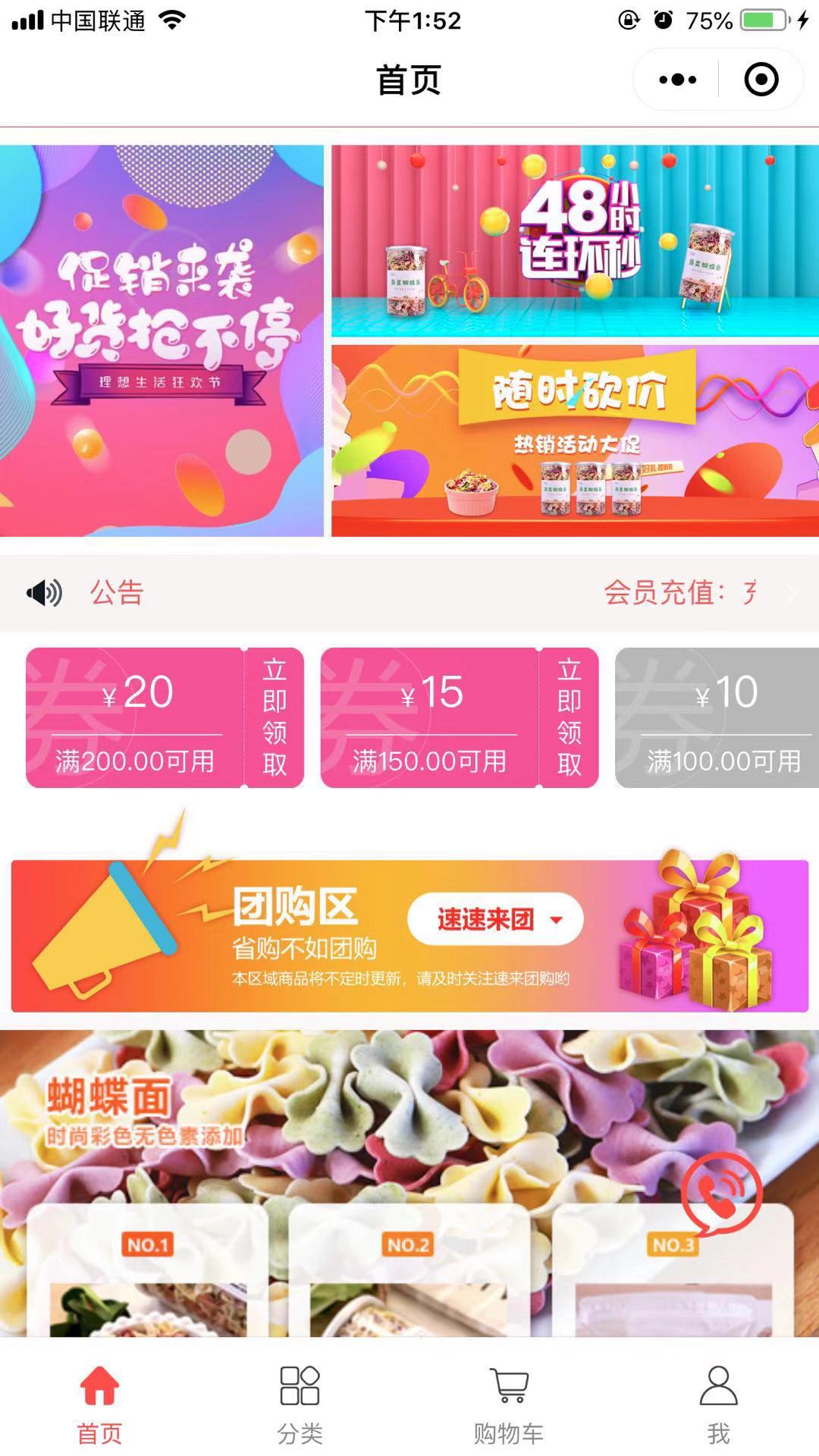Screen dimensions: 819x1456
Task: Open the 随时砍价 bargain banner
Action: (575, 441)
